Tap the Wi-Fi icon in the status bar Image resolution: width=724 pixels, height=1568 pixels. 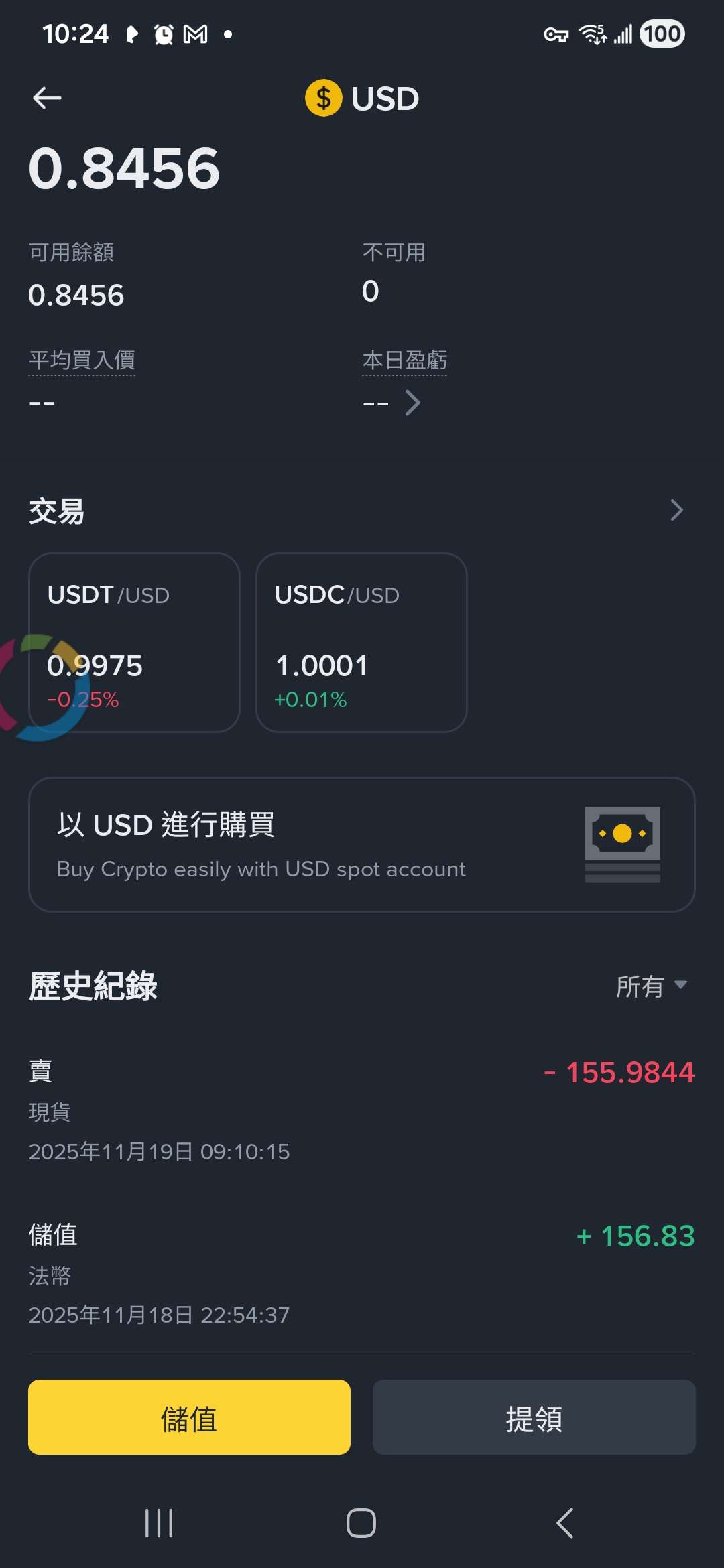tap(593, 33)
